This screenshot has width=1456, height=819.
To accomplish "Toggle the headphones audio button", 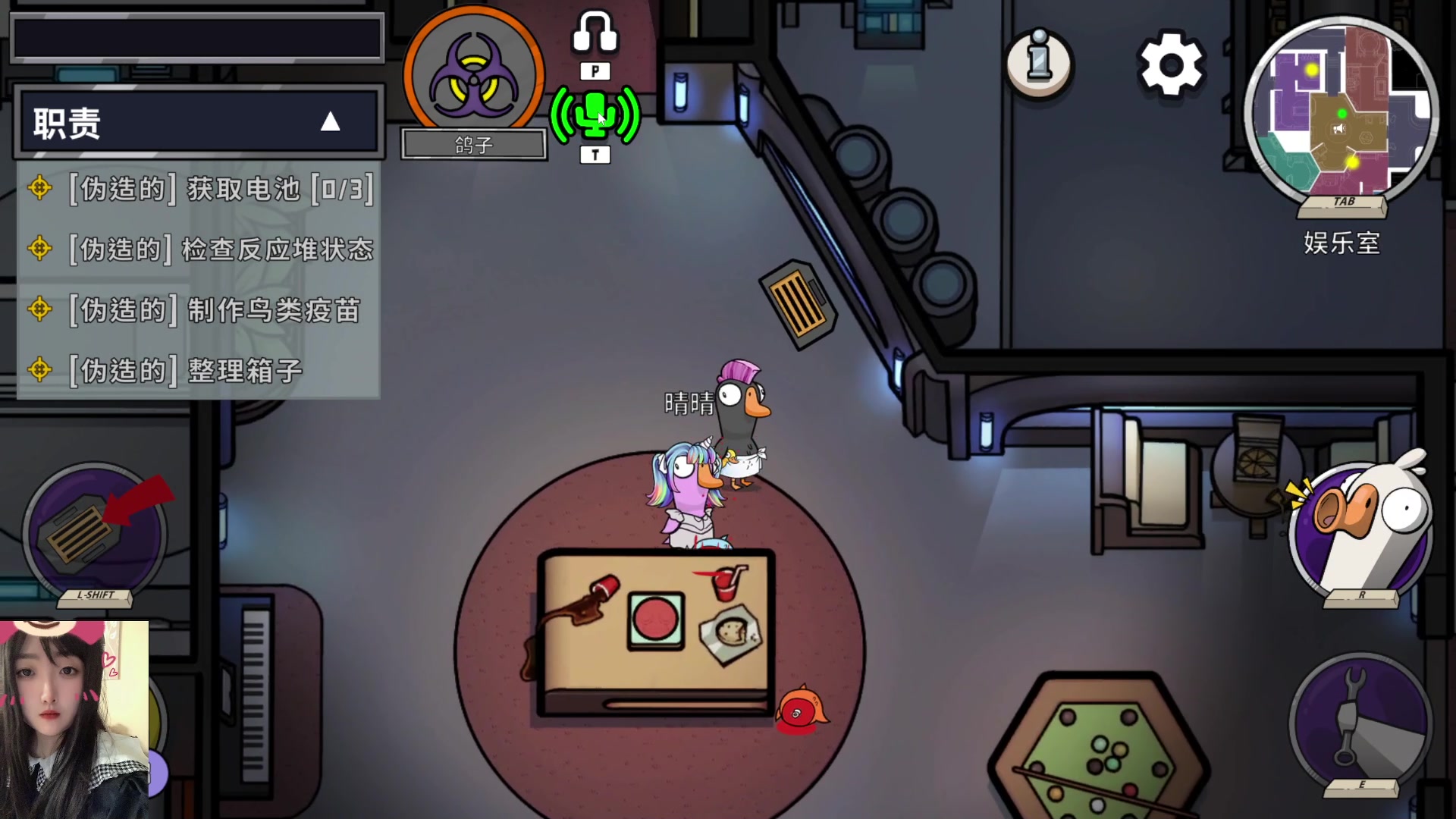I will (x=595, y=33).
